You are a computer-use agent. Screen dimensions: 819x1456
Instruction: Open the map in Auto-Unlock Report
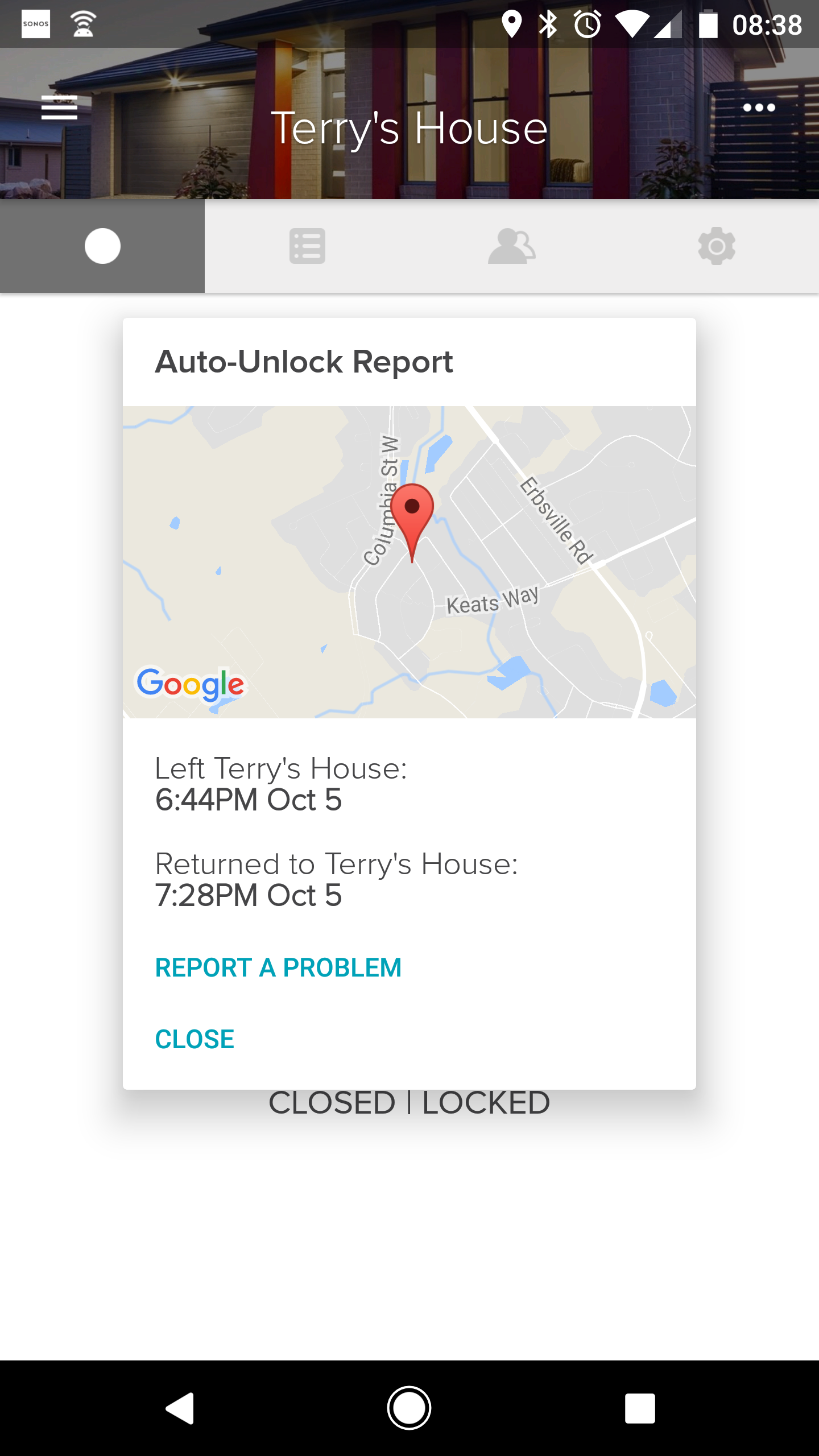pos(409,562)
